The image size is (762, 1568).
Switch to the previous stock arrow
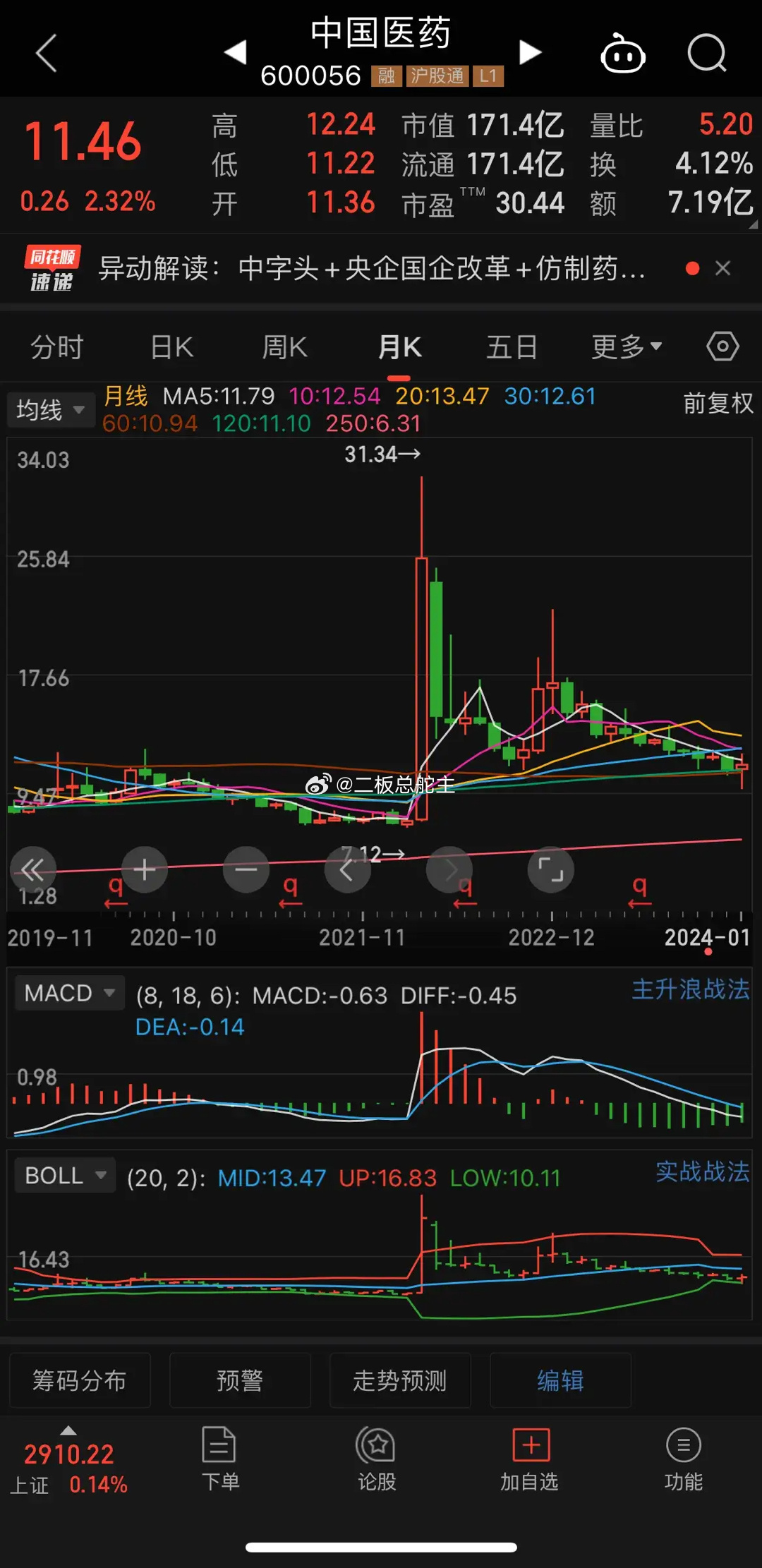[236, 52]
